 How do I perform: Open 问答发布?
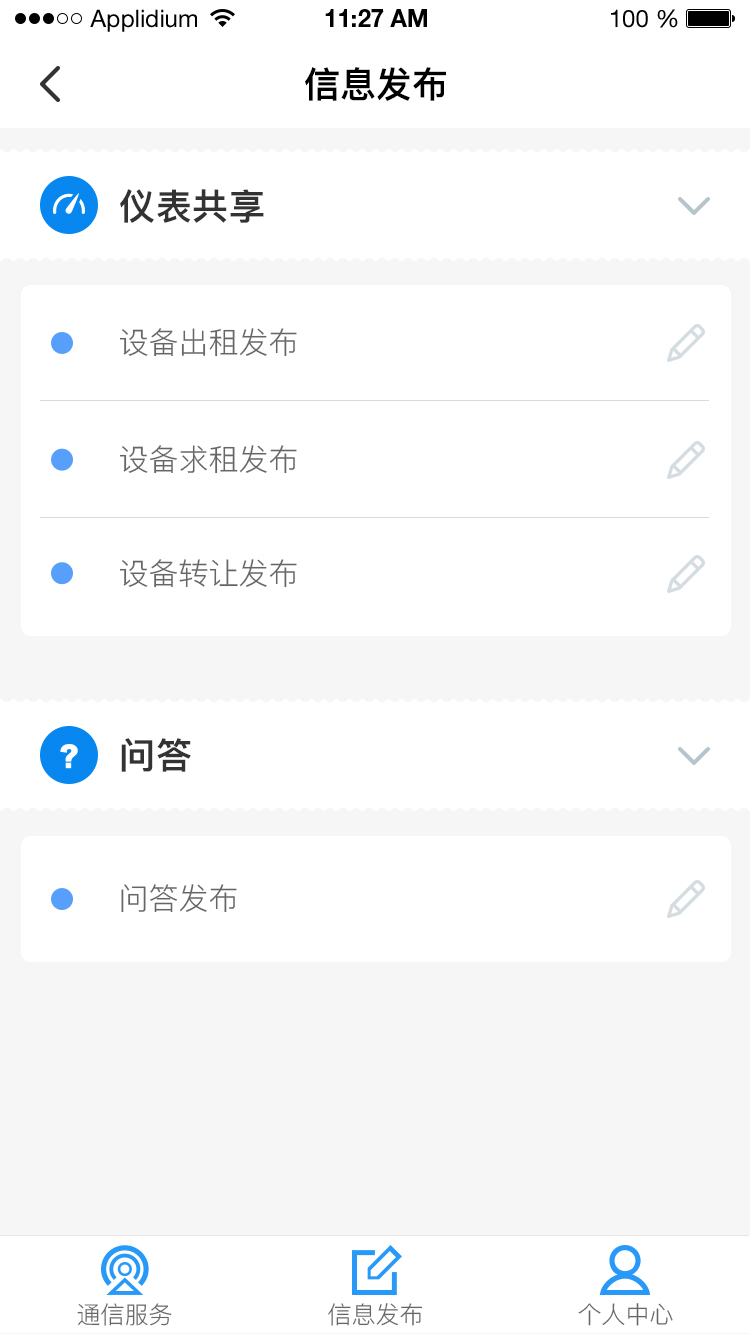coord(178,899)
